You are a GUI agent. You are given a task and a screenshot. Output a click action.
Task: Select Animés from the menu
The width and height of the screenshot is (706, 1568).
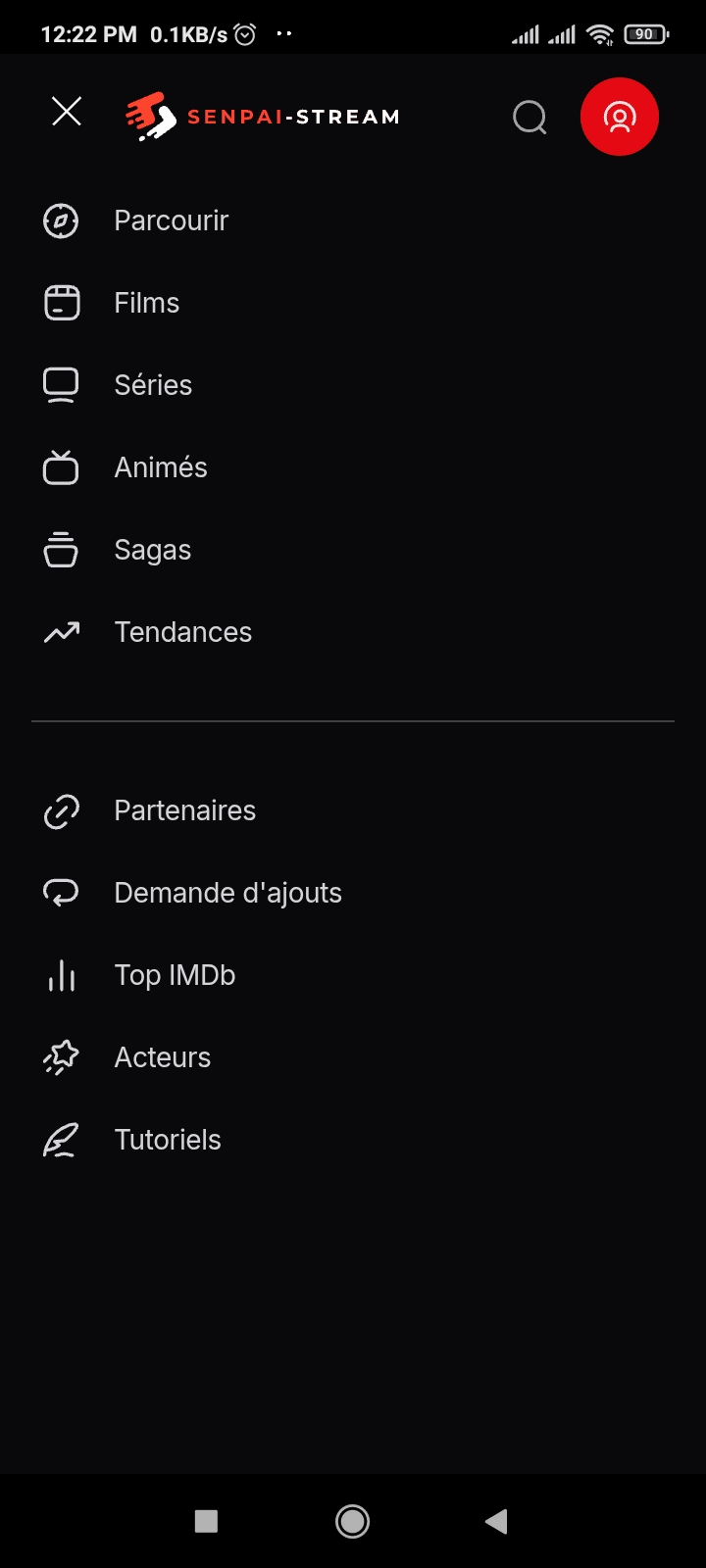[161, 467]
